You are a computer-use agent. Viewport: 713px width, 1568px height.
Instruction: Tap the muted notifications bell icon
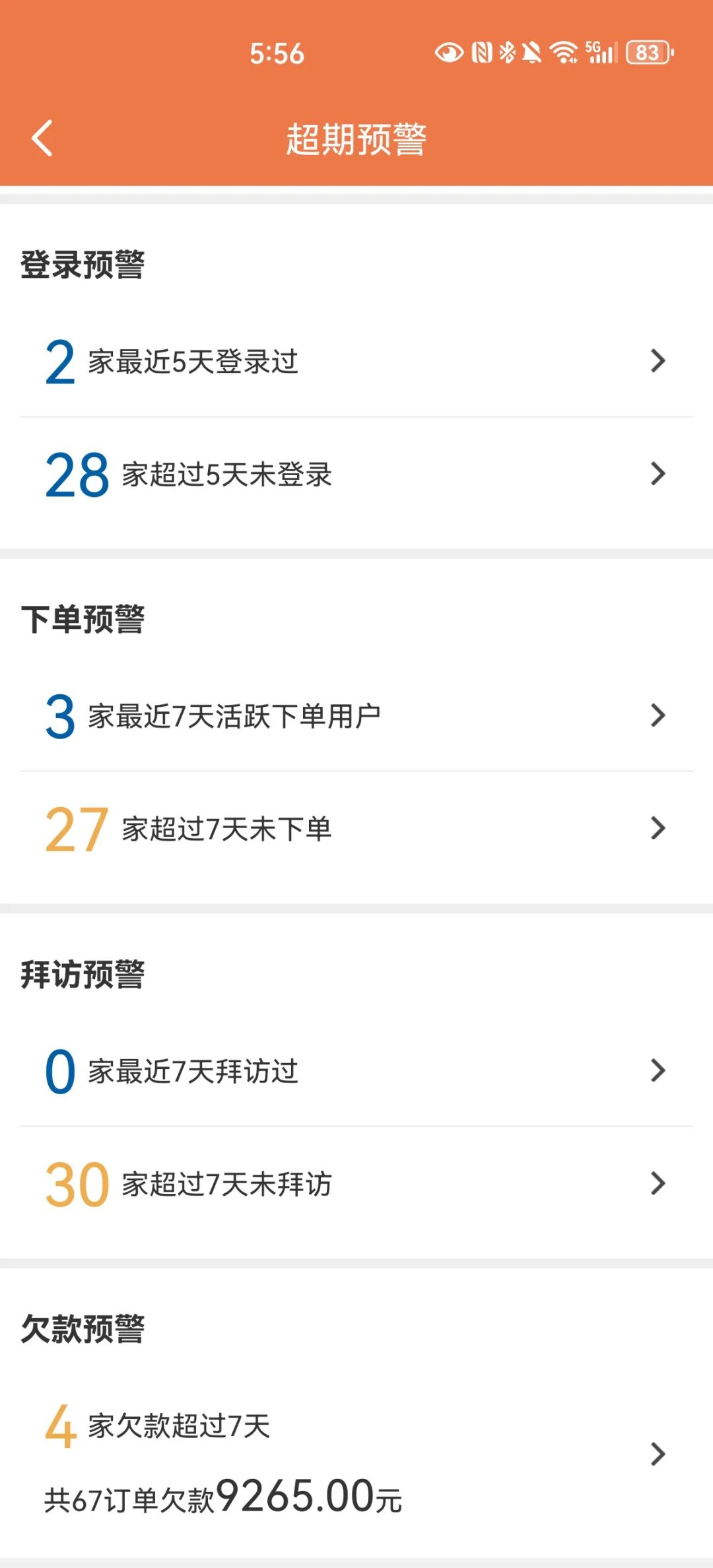point(533,51)
